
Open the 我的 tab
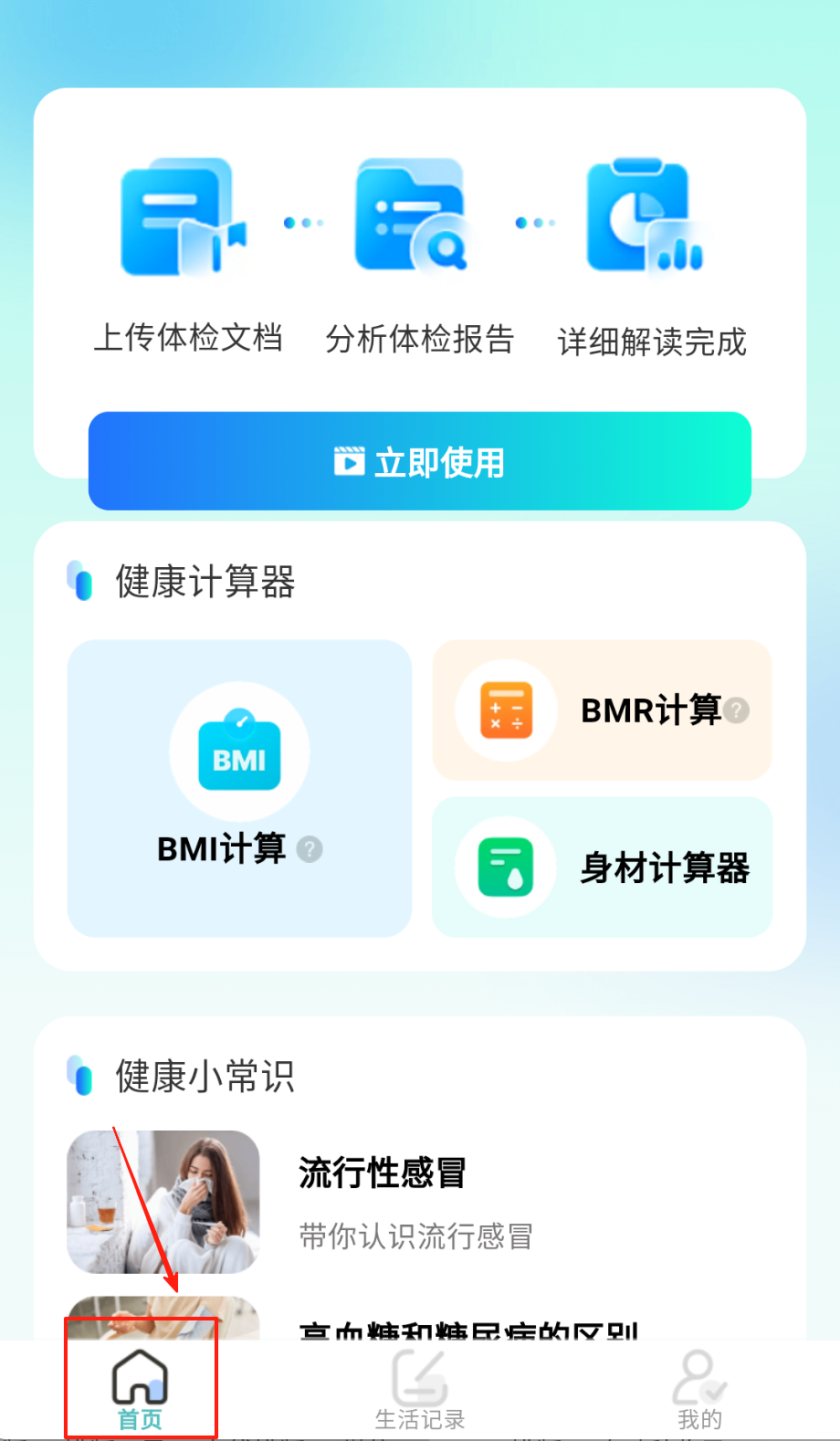(699, 1390)
